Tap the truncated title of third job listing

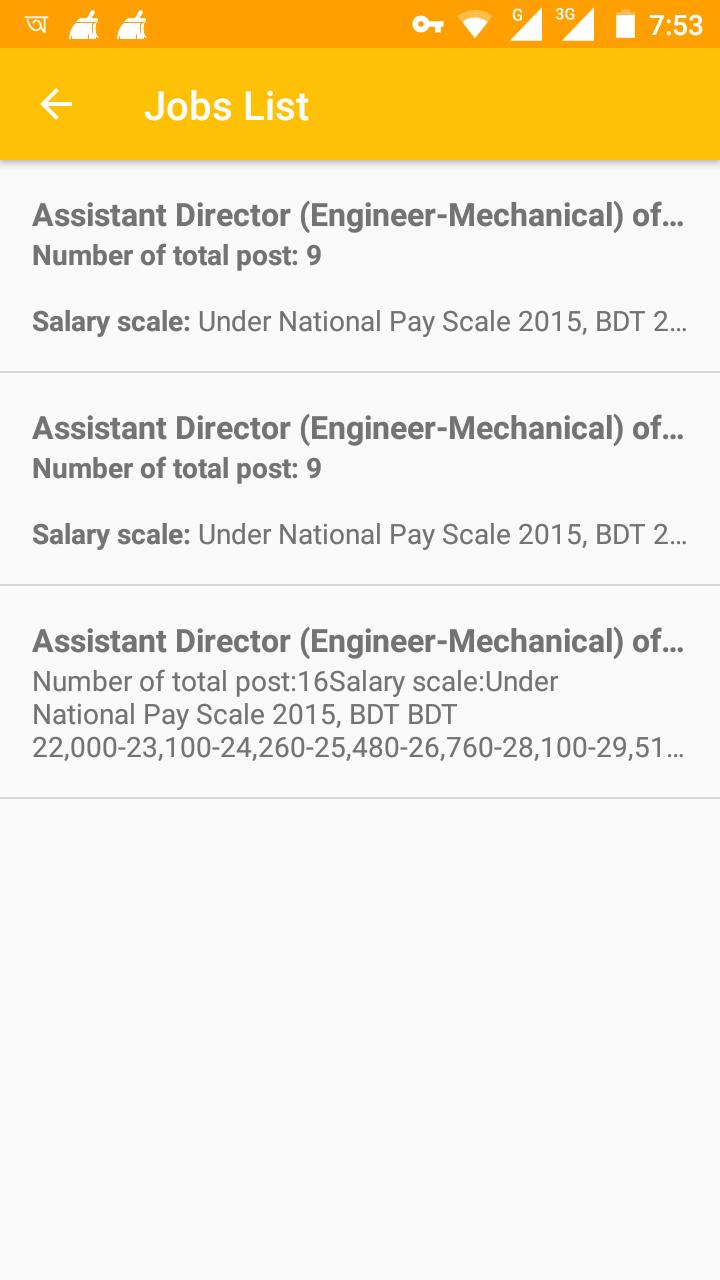(x=360, y=641)
